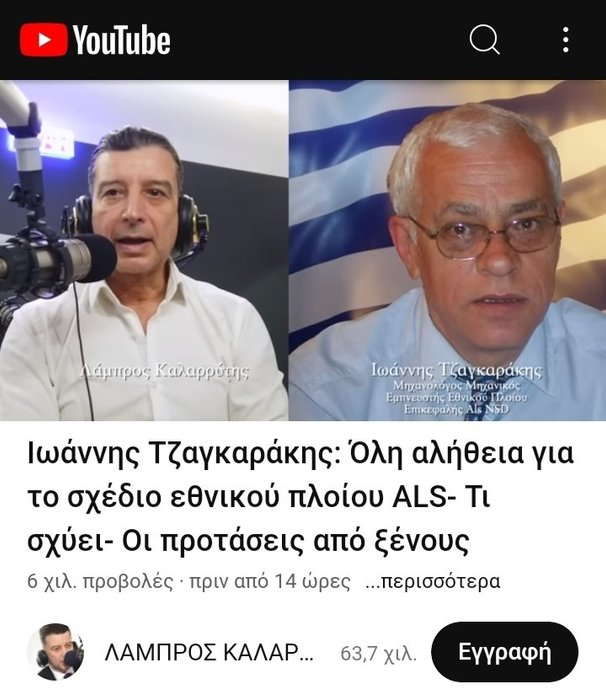Viewport: 606px width, 700px height.
Task: Tap the YouTube logo to go home
Action: 95,40
